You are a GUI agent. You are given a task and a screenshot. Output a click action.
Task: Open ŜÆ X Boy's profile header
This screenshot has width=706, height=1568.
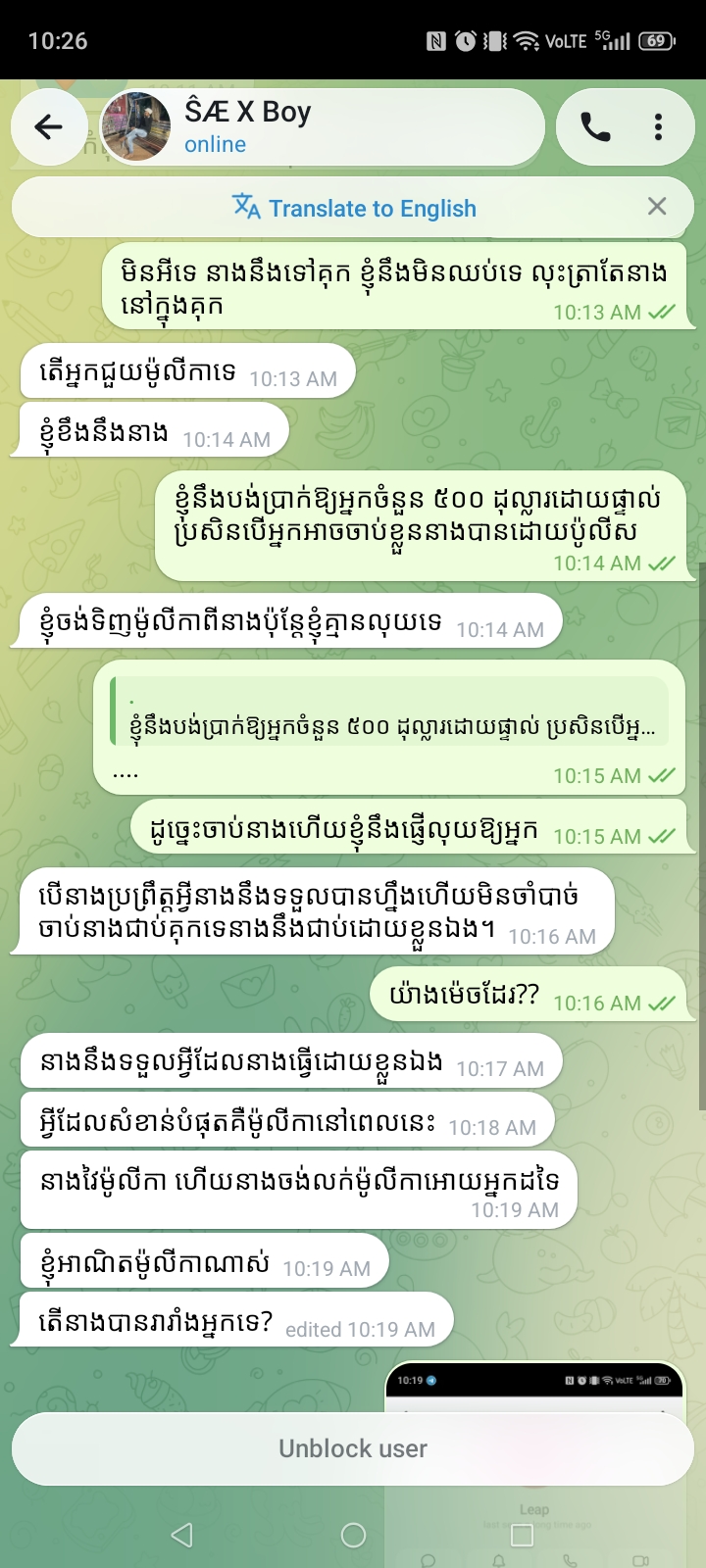coord(322,127)
